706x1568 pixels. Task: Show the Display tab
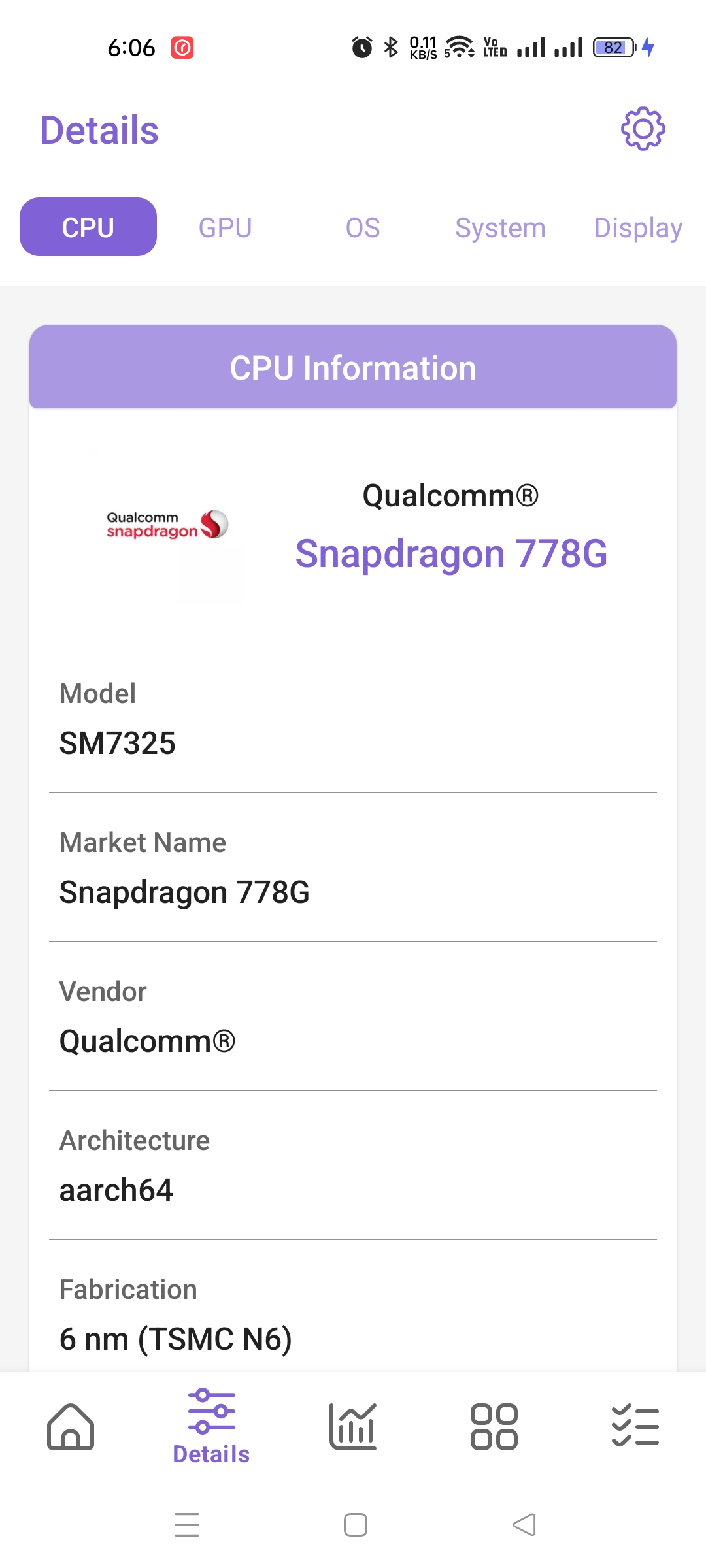[x=637, y=227]
